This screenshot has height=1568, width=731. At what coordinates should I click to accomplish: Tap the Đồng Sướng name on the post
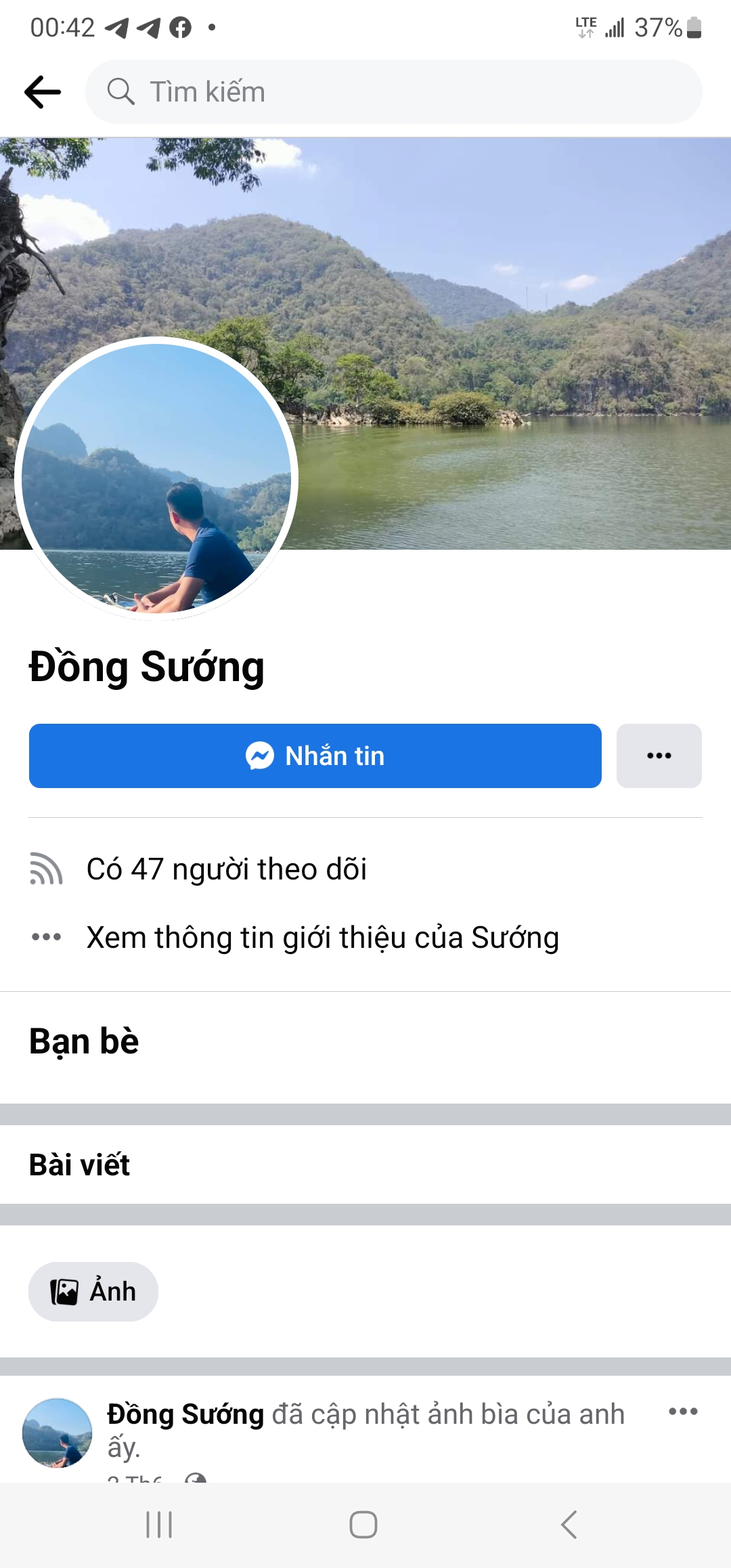pos(185,1412)
